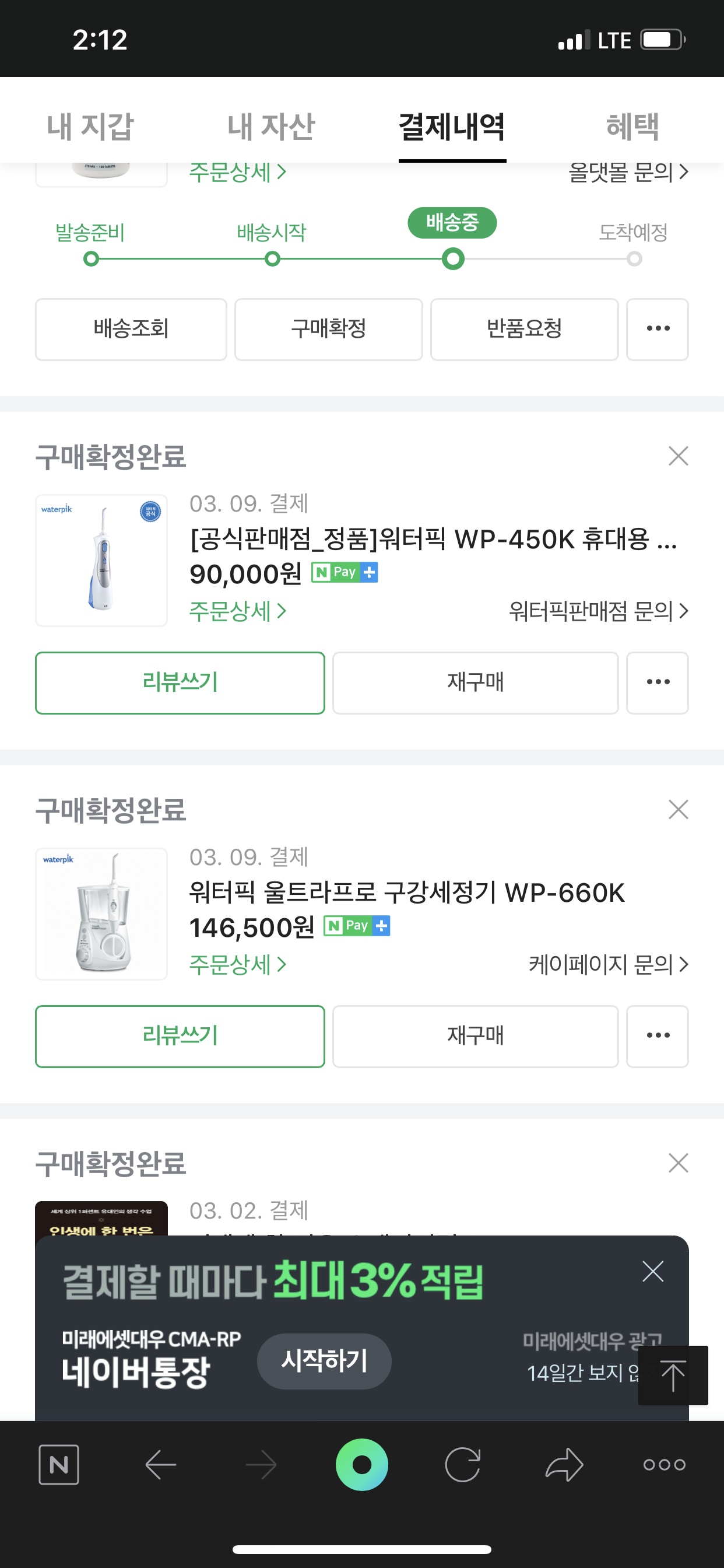Write a review for 워터픽 WP-660K

click(x=180, y=1036)
